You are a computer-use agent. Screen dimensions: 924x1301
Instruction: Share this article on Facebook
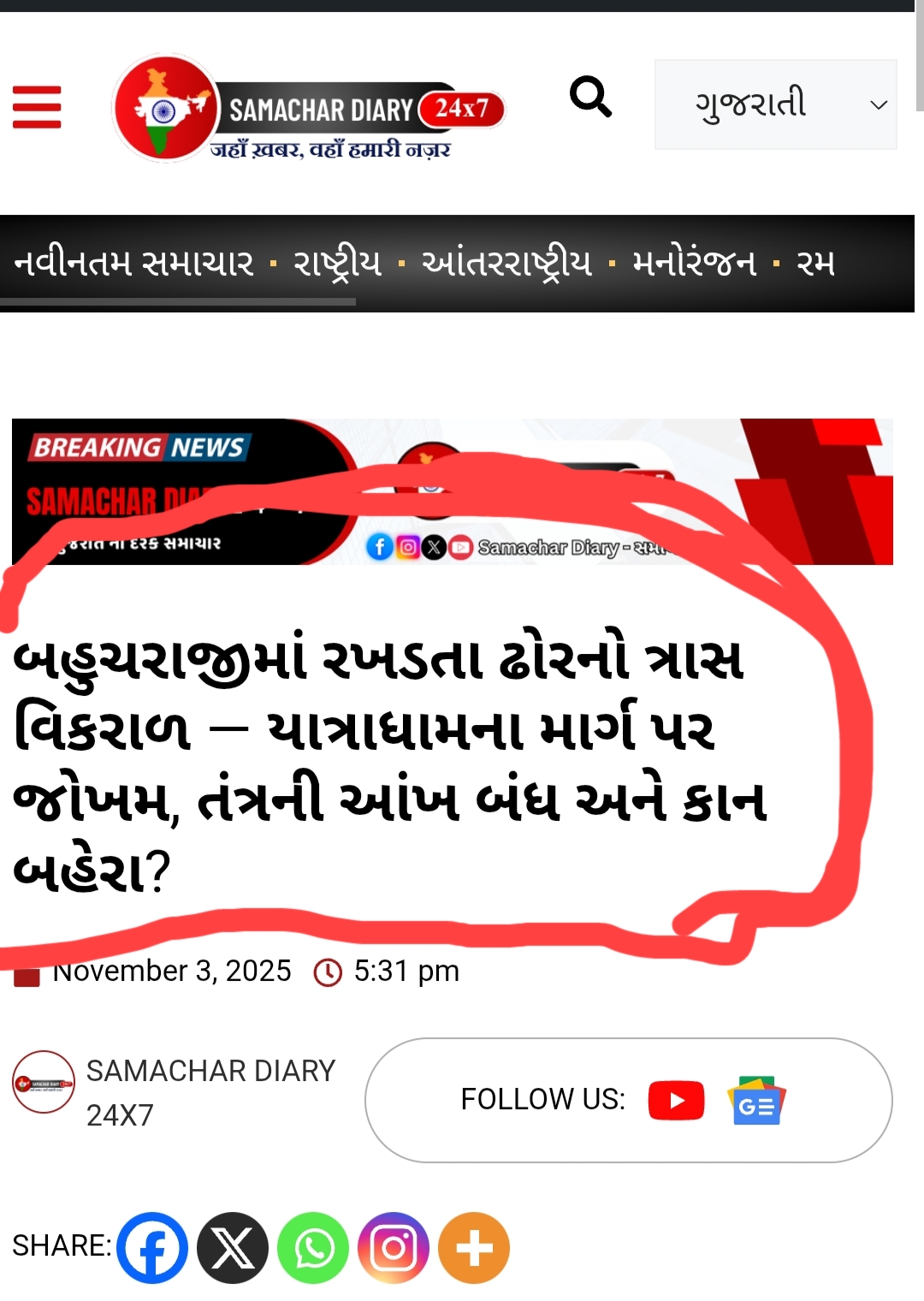coord(152,1248)
